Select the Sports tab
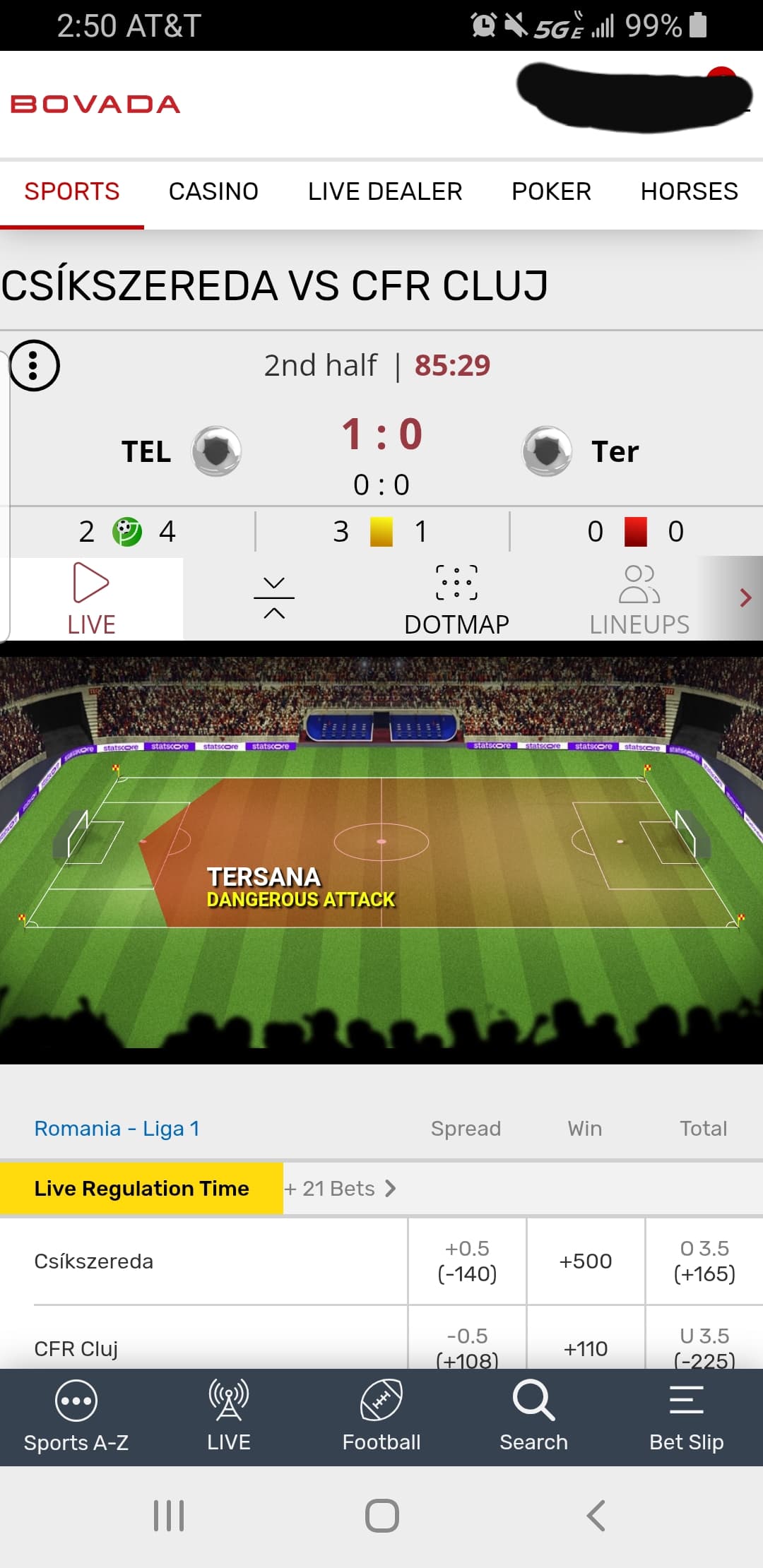The height and width of the screenshot is (1568, 763). [x=72, y=191]
